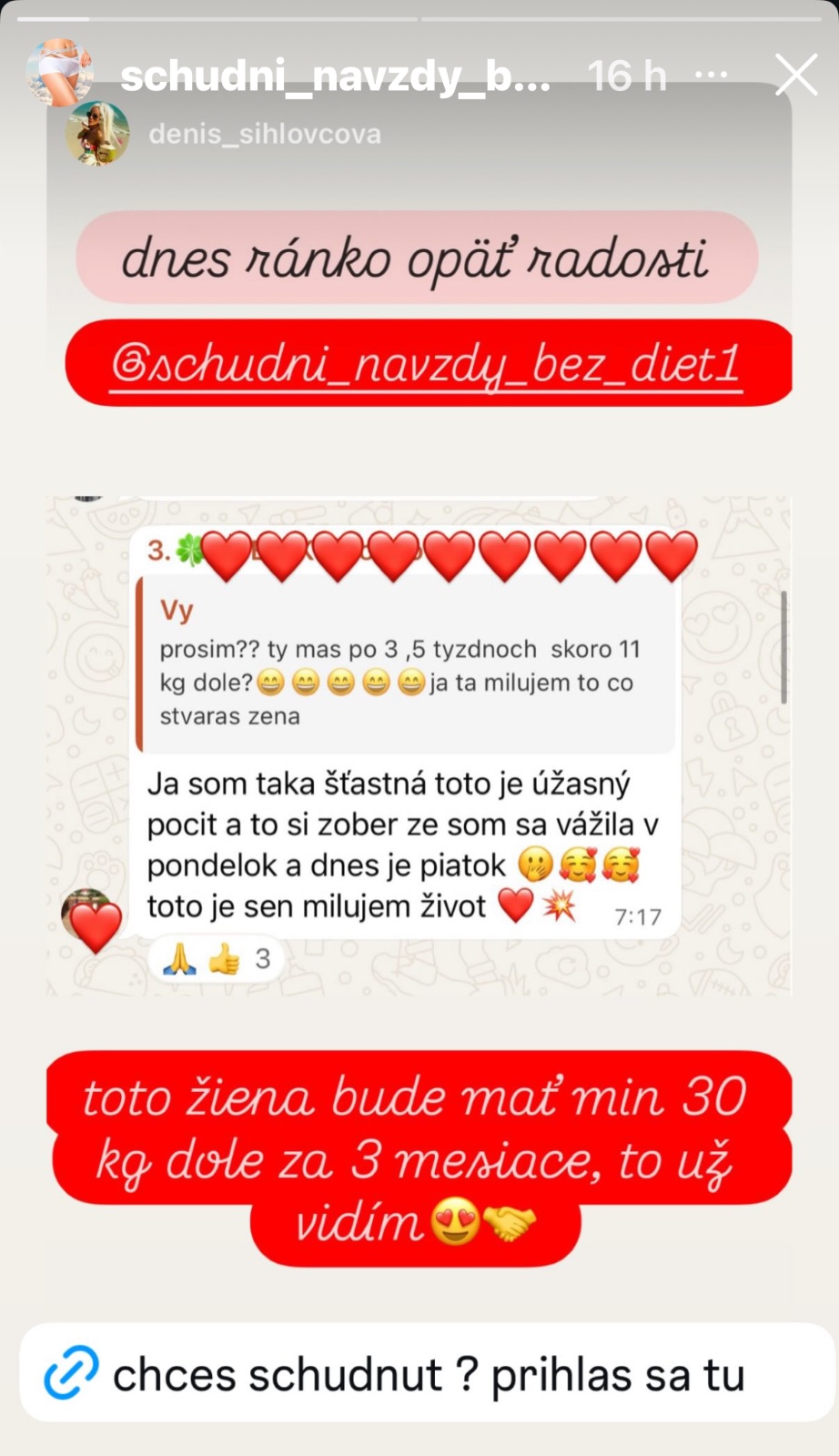The height and width of the screenshot is (1456, 839).
Task: Open the schudni_navzdy_b... profile picture
Action: [x=60, y=72]
